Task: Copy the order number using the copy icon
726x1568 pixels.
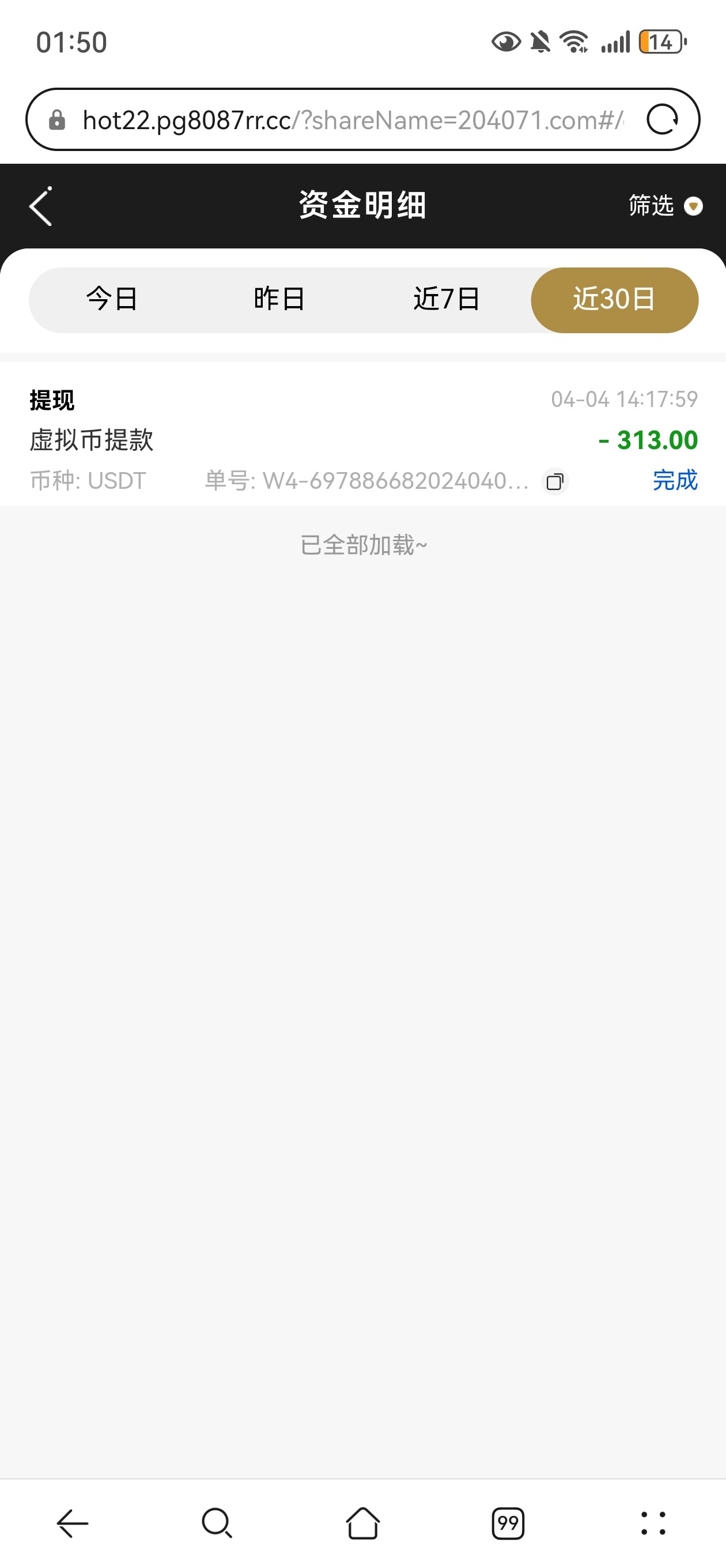Action: point(554,482)
